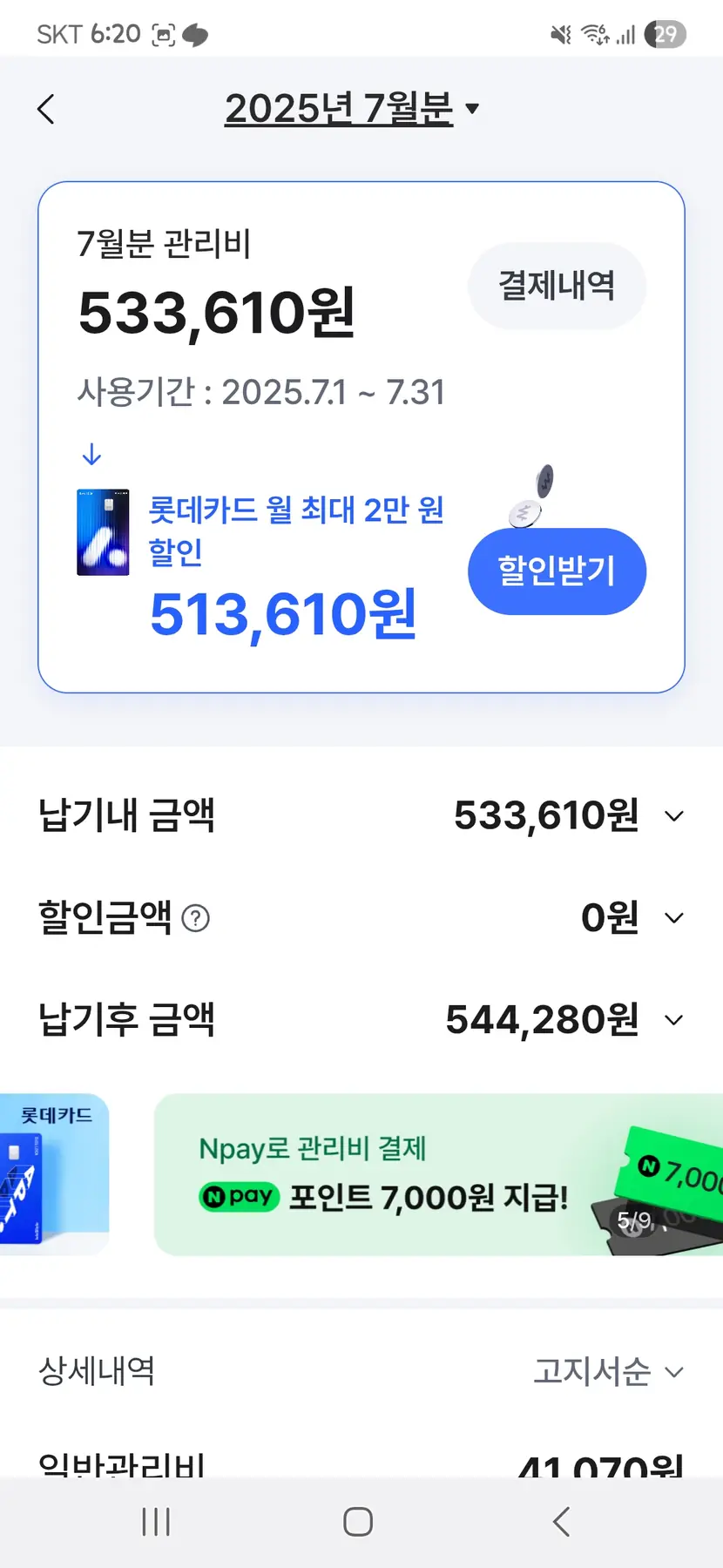The height and width of the screenshot is (1568, 723).
Task: Go to the home screen
Action: (358, 1522)
